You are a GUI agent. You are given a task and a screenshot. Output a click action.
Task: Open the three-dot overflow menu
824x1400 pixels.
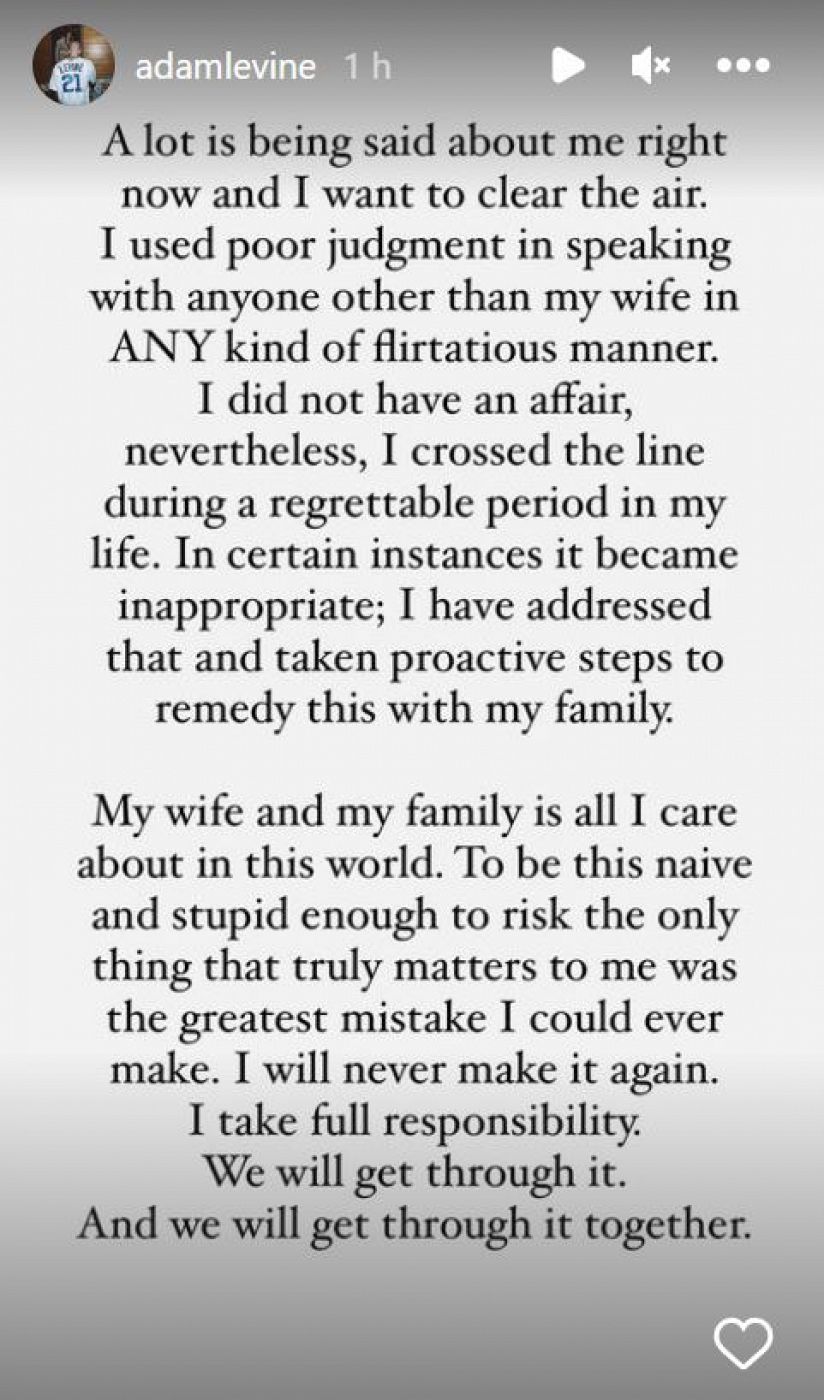[742, 66]
